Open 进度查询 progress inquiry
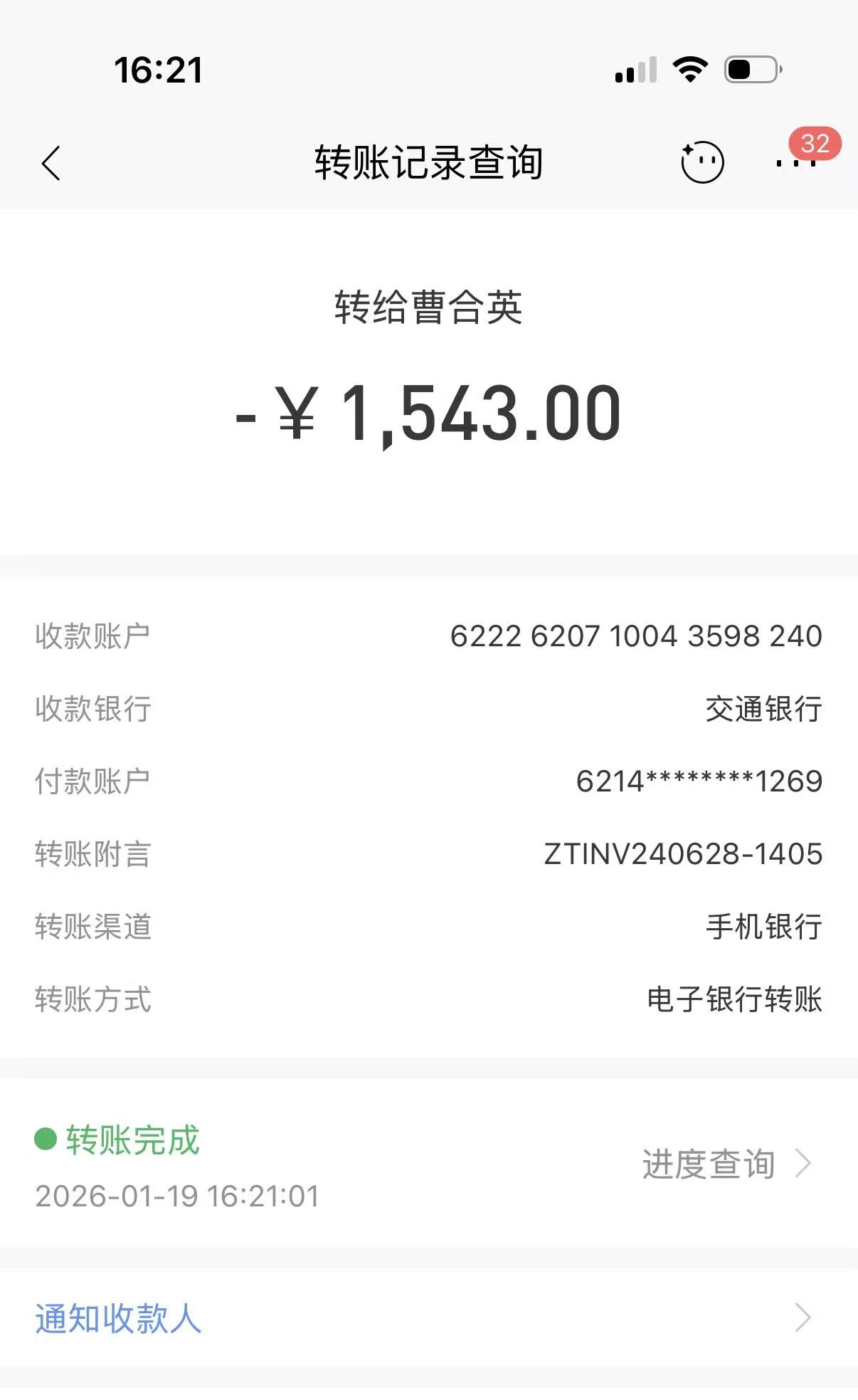The image size is (858, 1400). point(724,1164)
